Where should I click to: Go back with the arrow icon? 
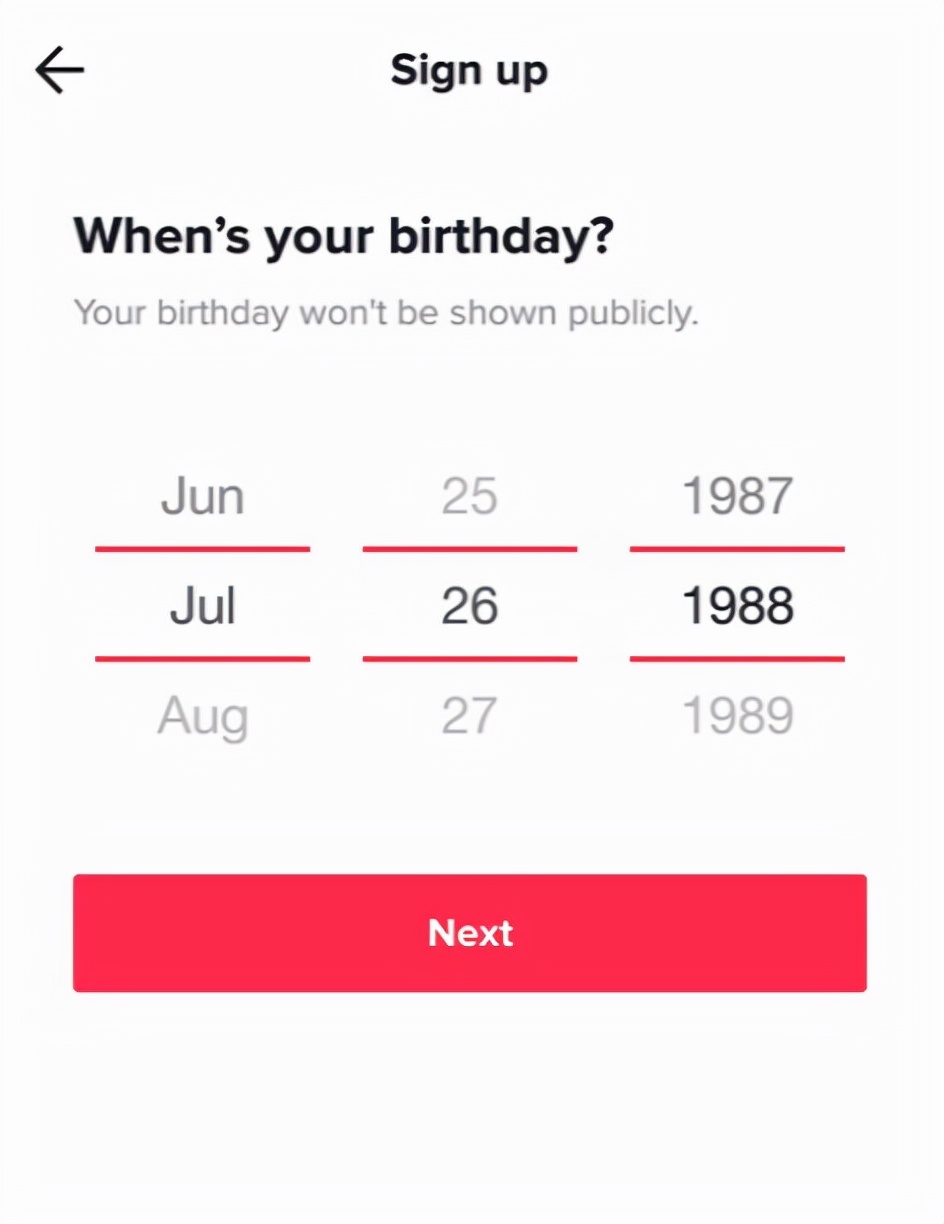click(60, 71)
